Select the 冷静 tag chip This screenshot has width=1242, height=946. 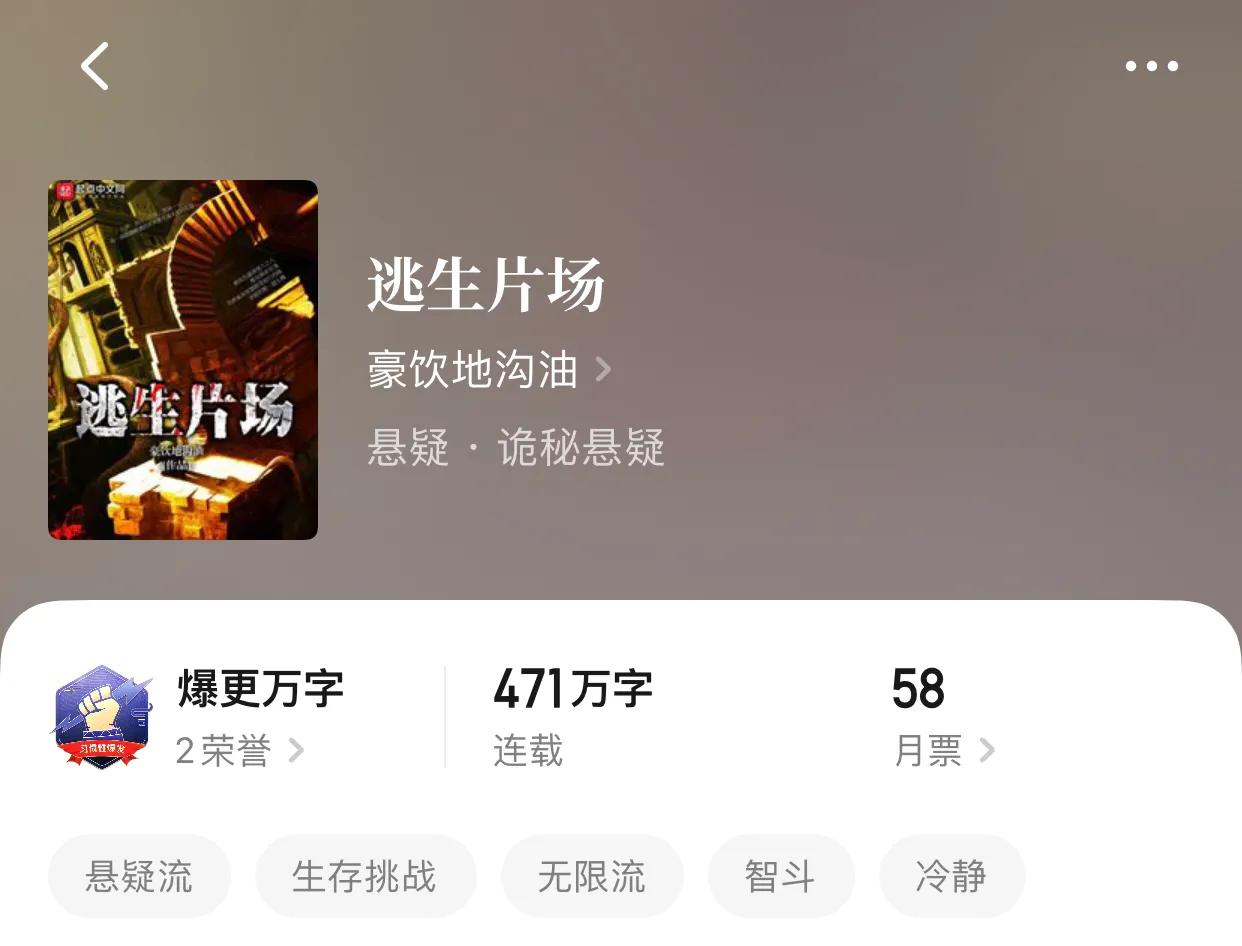pos(951,877)
